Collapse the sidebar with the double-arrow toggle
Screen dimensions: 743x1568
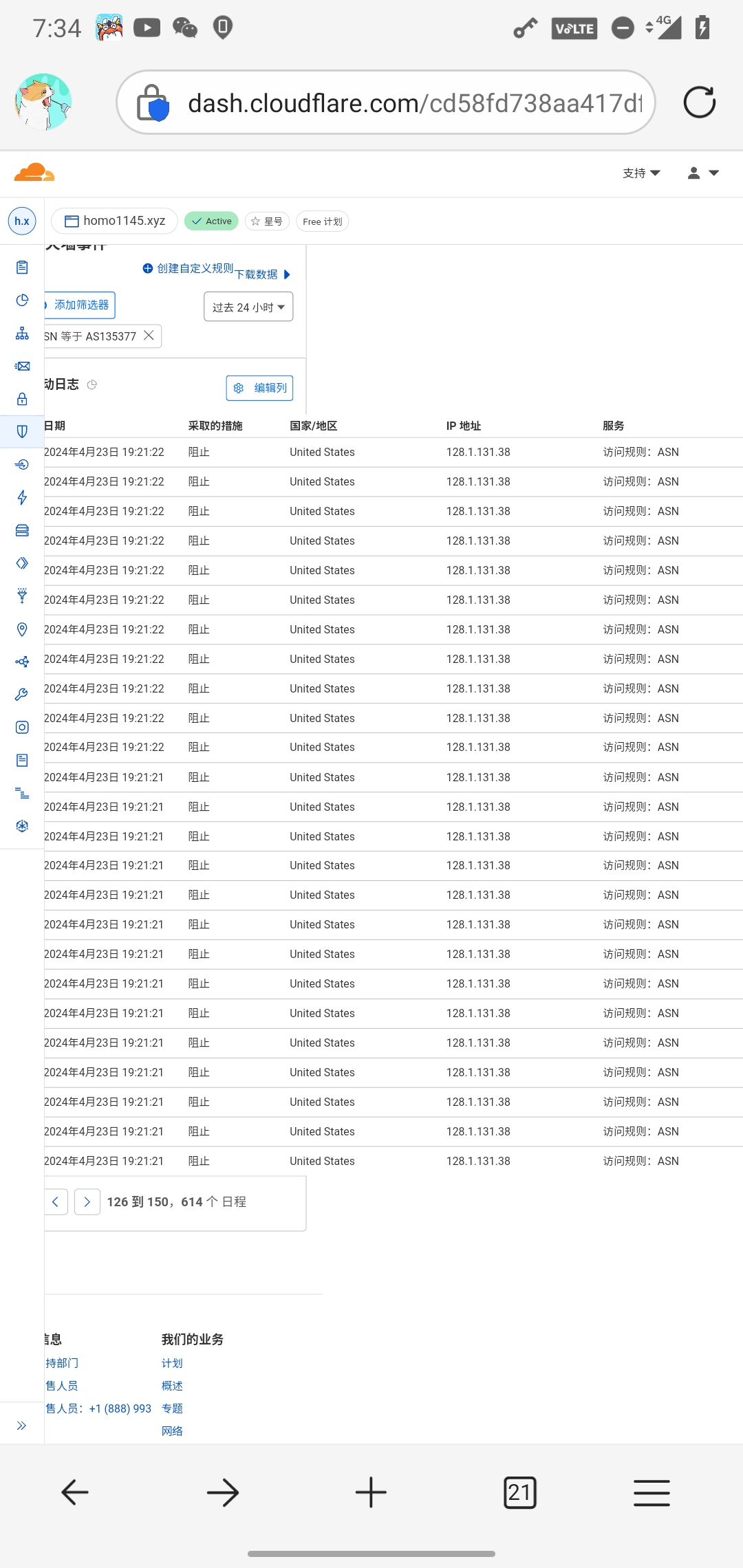pyautogui.click(x=21, y=1424)
